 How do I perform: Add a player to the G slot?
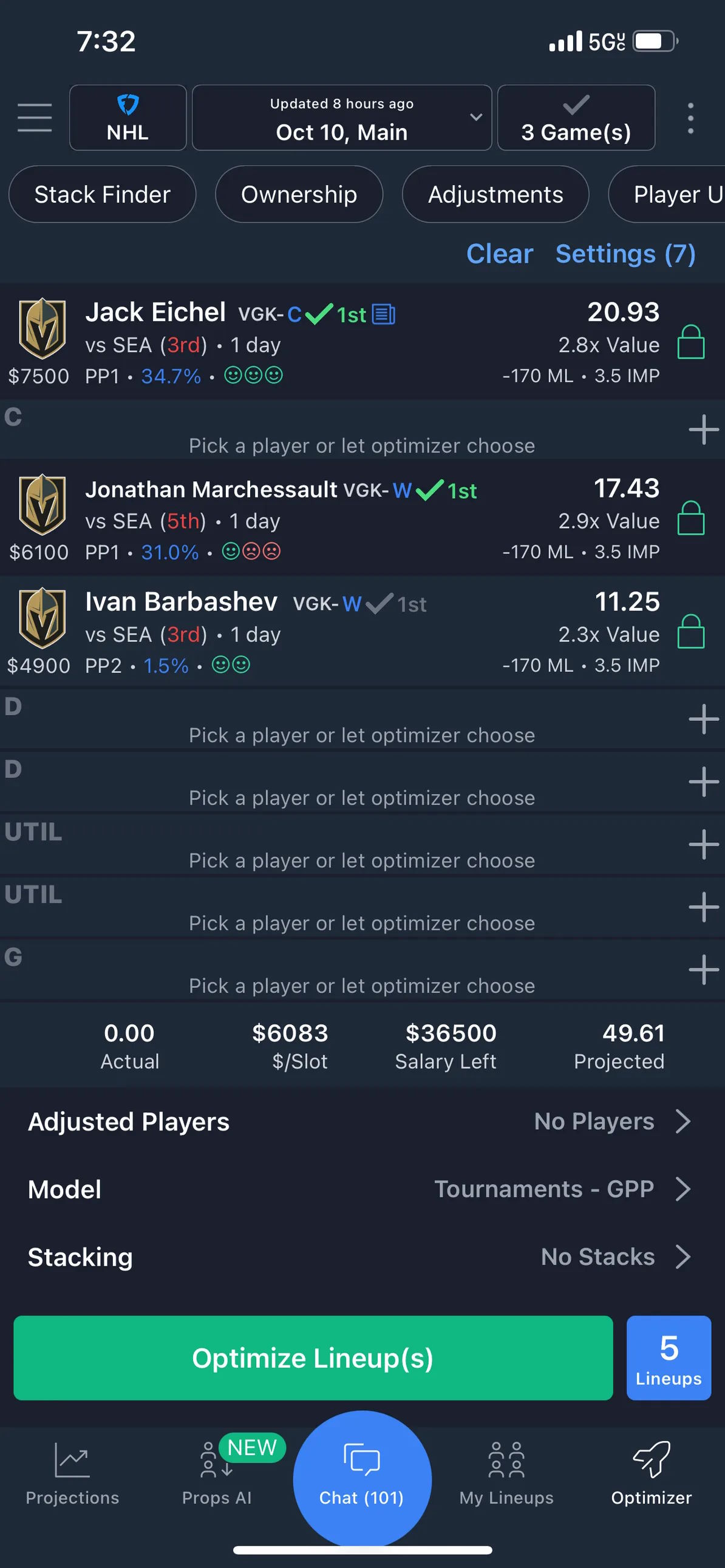[703, 970]
